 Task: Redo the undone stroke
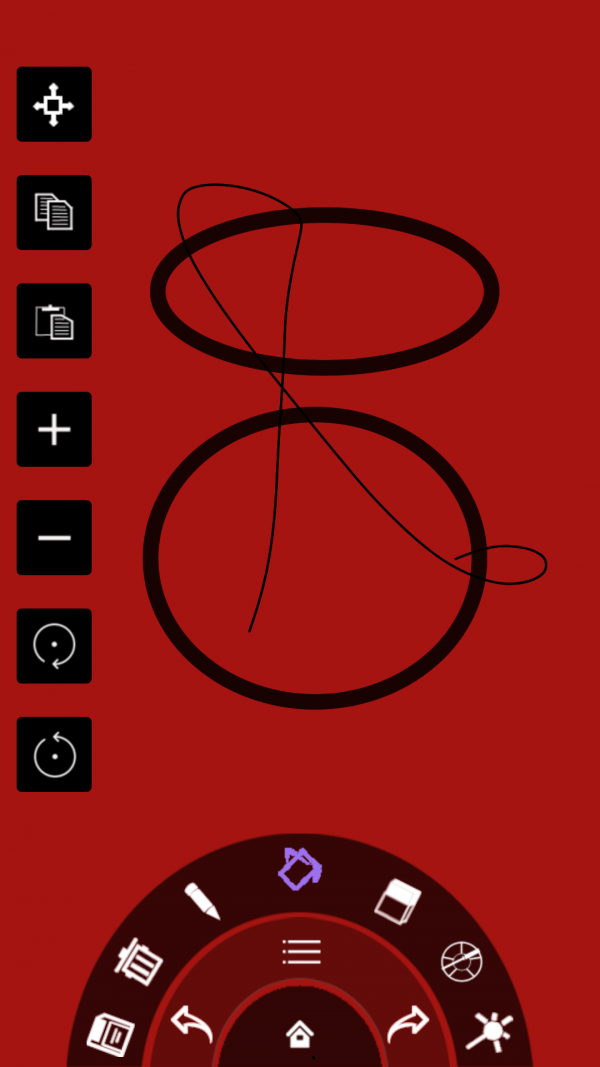tap(408, 1024)
